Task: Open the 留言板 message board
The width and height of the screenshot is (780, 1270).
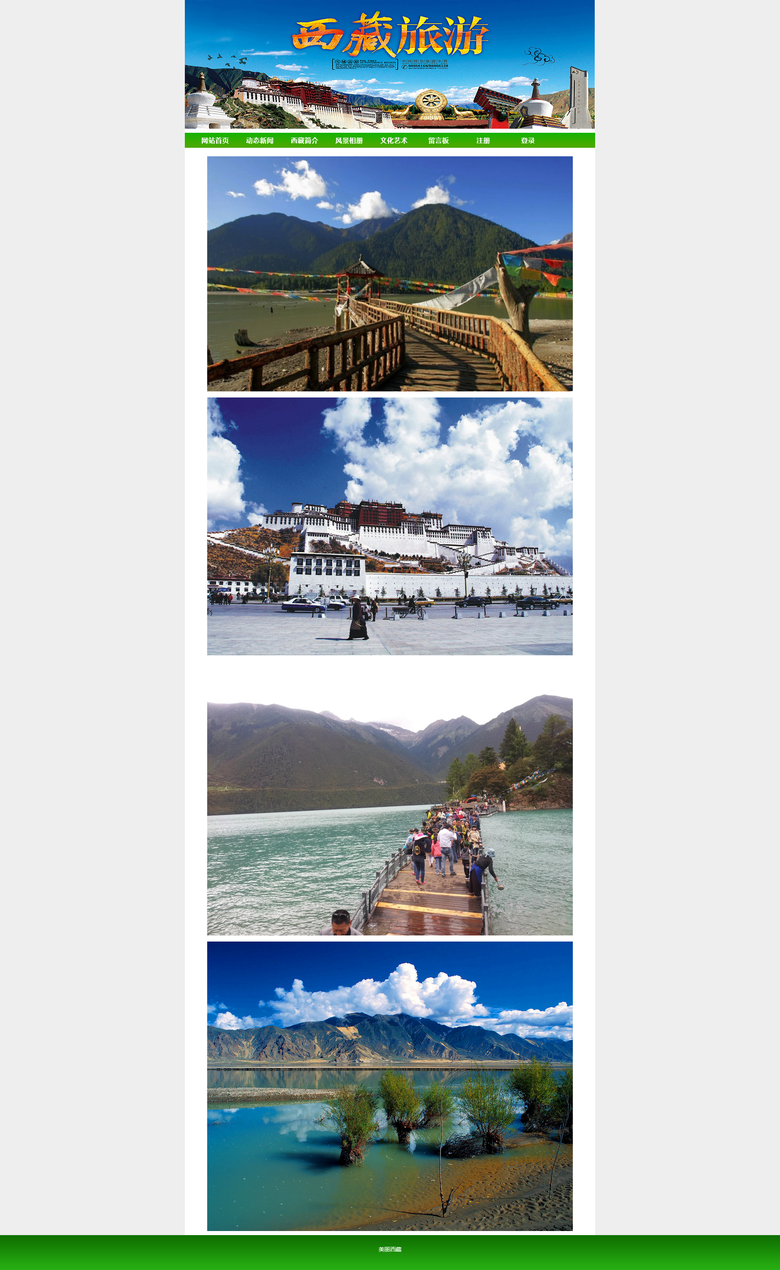Action: (438, 141)
